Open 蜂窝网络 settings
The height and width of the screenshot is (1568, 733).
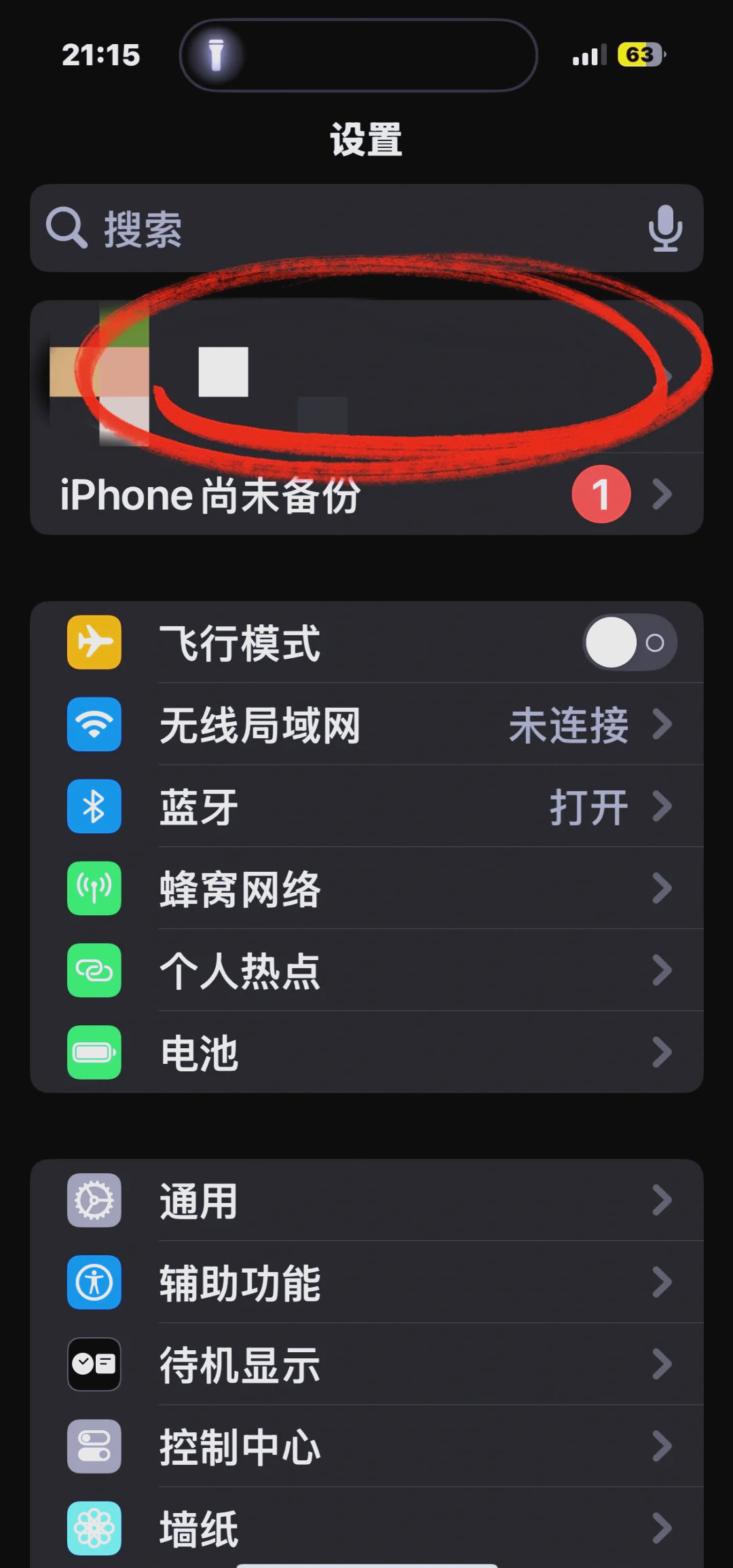click(x=366, y=889)
